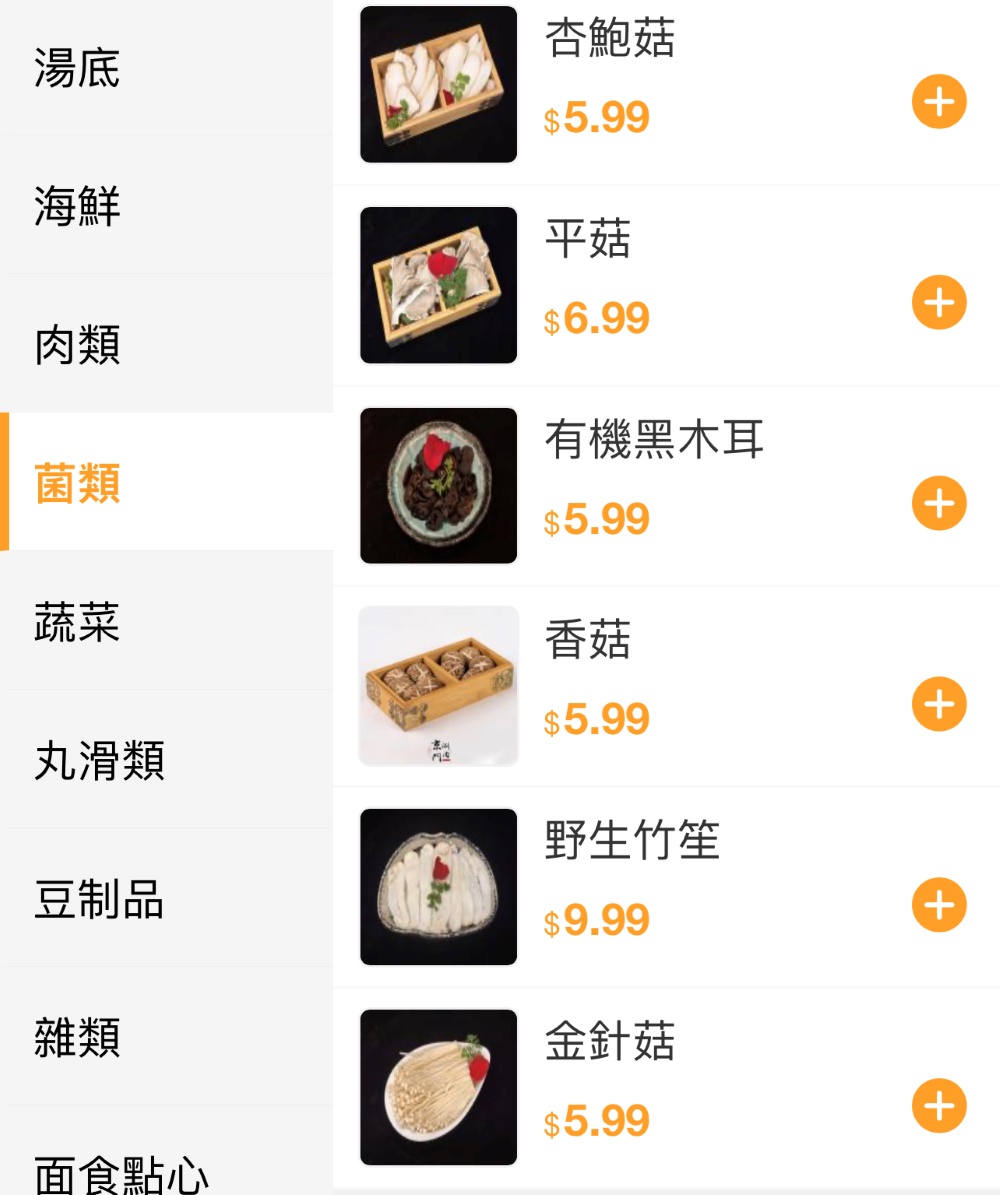
Task: Select the 菌類 category
Action: 165,482
